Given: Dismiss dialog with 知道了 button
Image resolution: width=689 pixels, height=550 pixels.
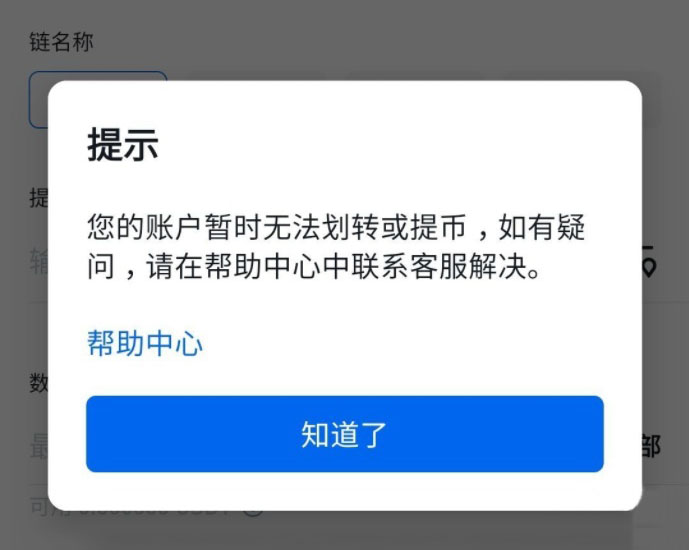Looking at the screenshot, I should [x=344, y=434].
